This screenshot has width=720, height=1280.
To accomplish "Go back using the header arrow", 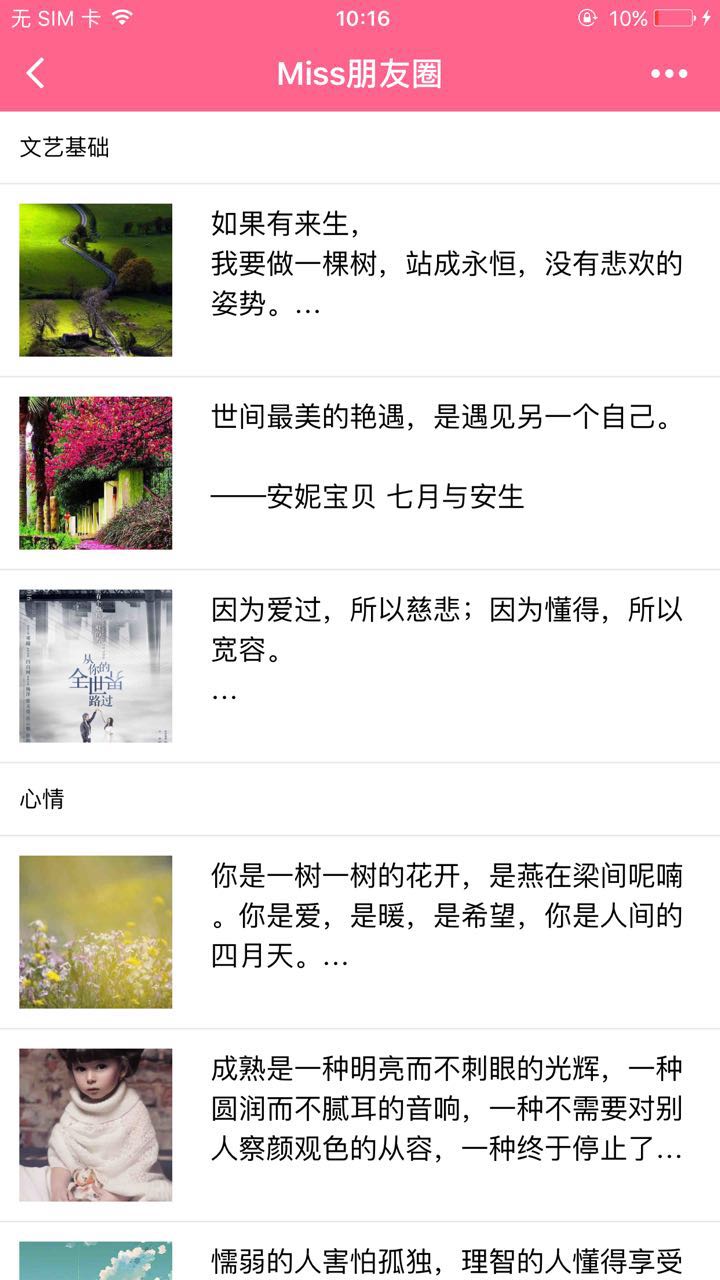I will pos(36,73).
